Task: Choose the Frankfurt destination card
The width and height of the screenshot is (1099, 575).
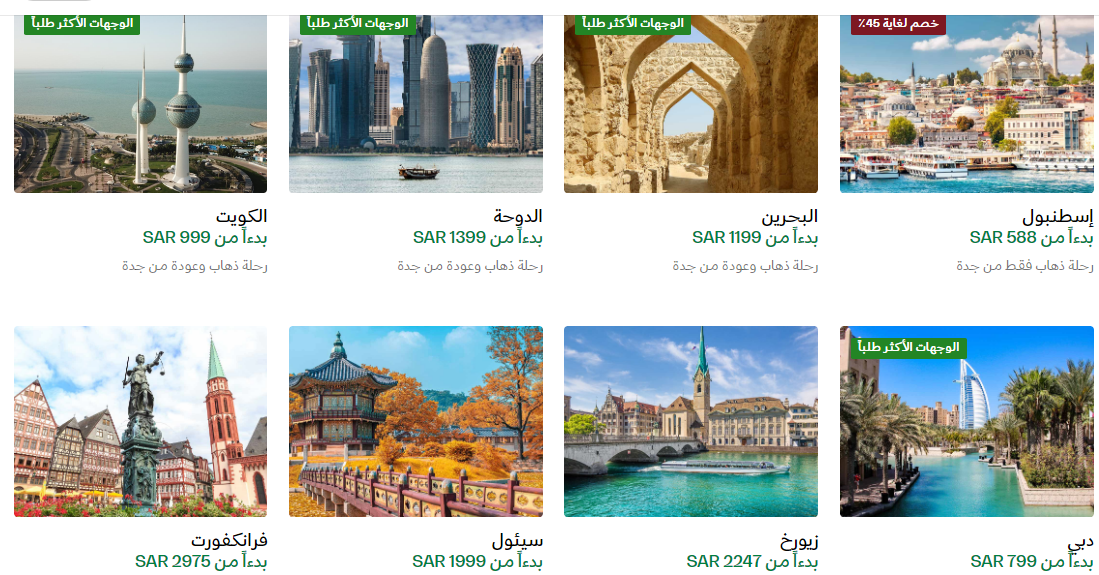Action: (x=141, y=422)
